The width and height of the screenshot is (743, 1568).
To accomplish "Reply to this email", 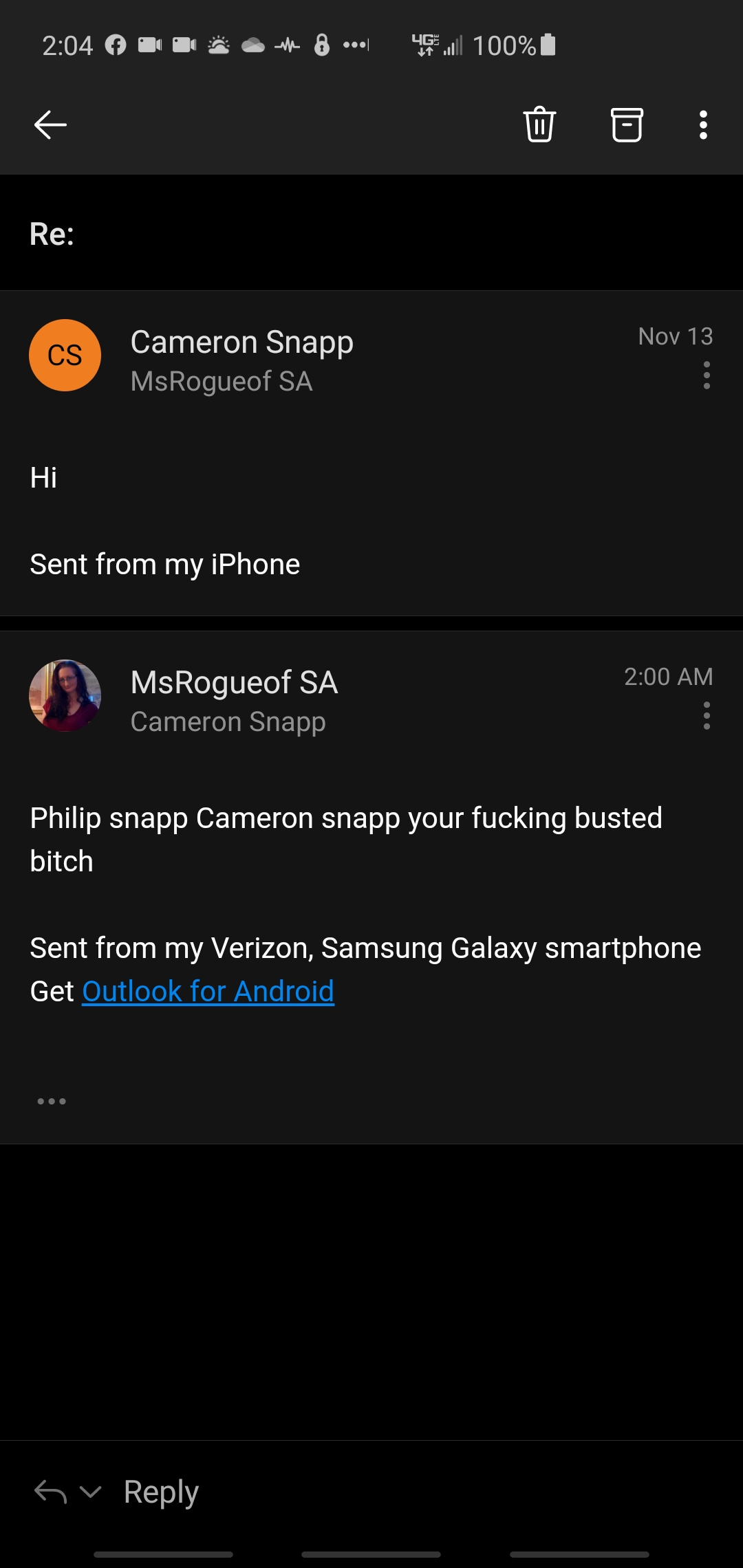I will 161,1492.
